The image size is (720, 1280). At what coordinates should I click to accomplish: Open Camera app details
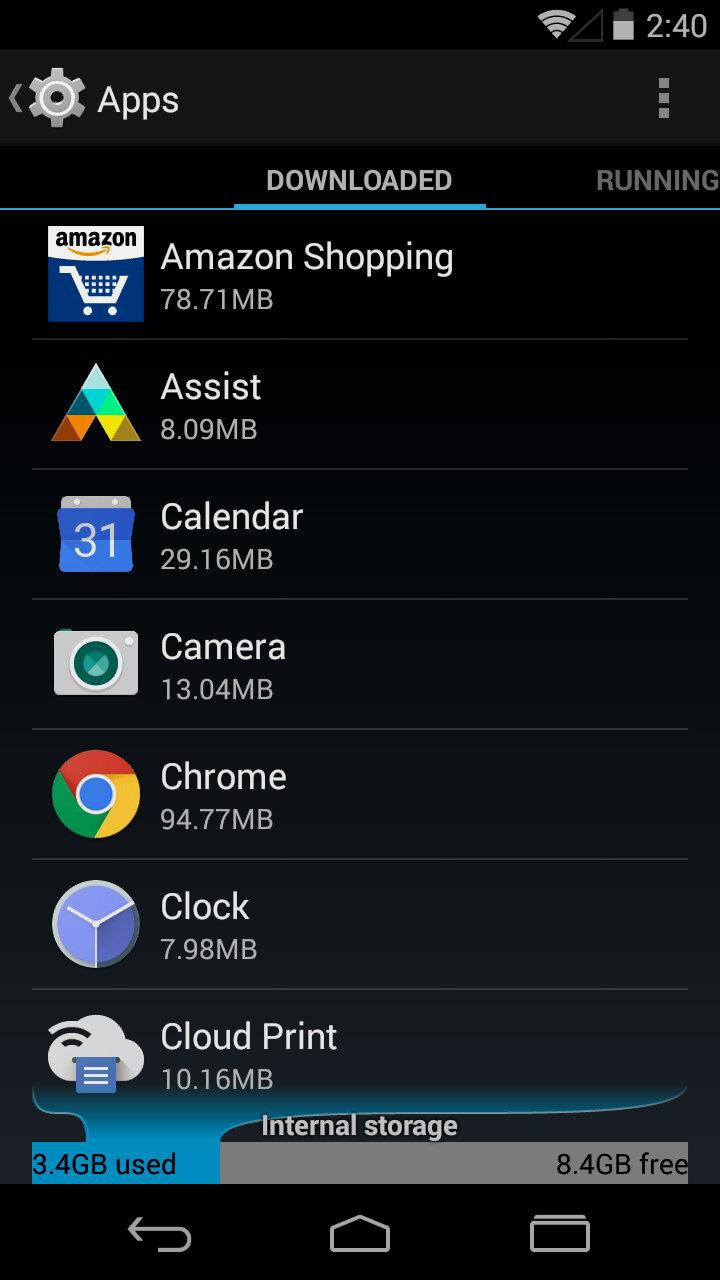pos(360,665)
